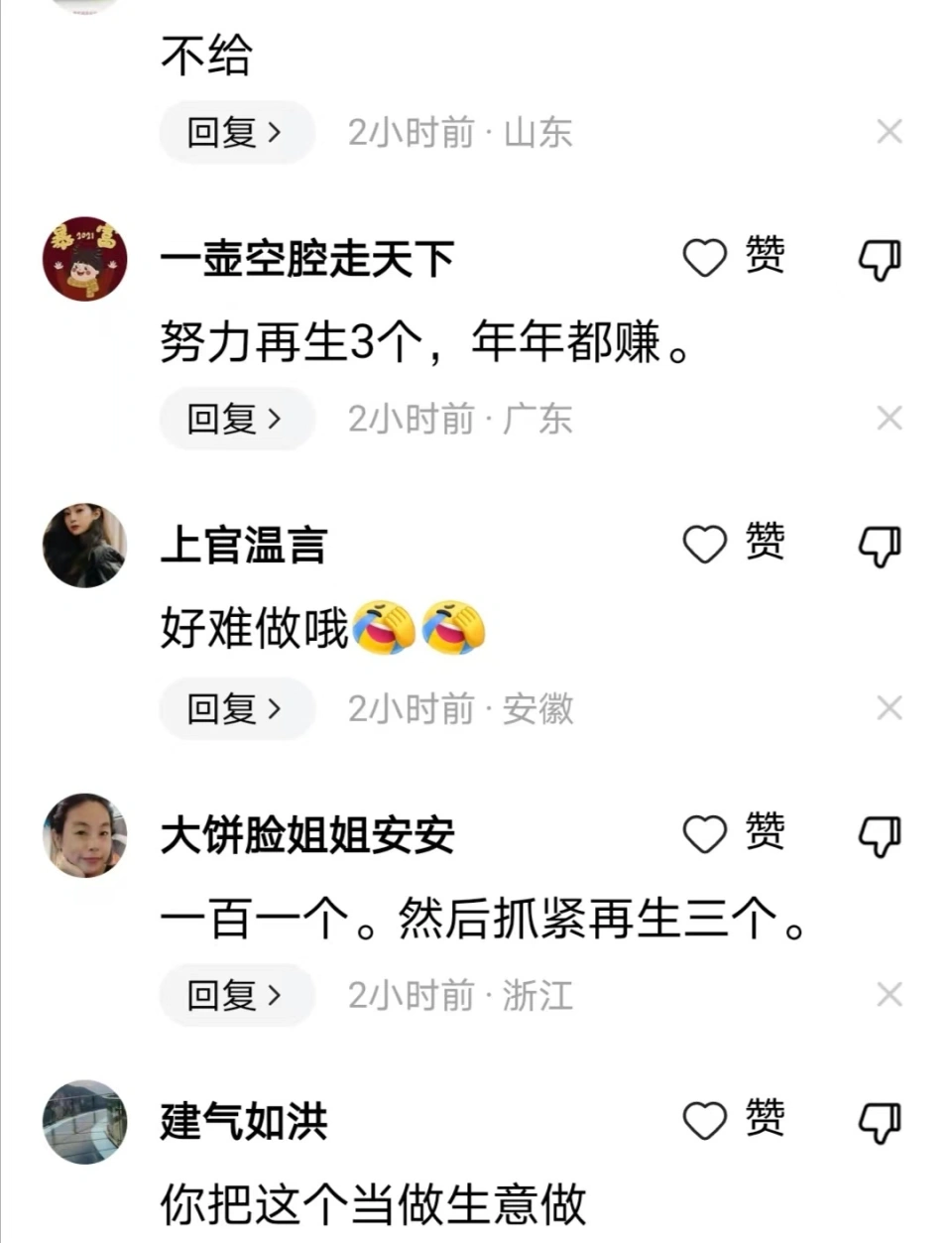Dismiss 大饼脸姐姐安安's comment
This screenshot has height=1243, width=952.
point(890,995)
